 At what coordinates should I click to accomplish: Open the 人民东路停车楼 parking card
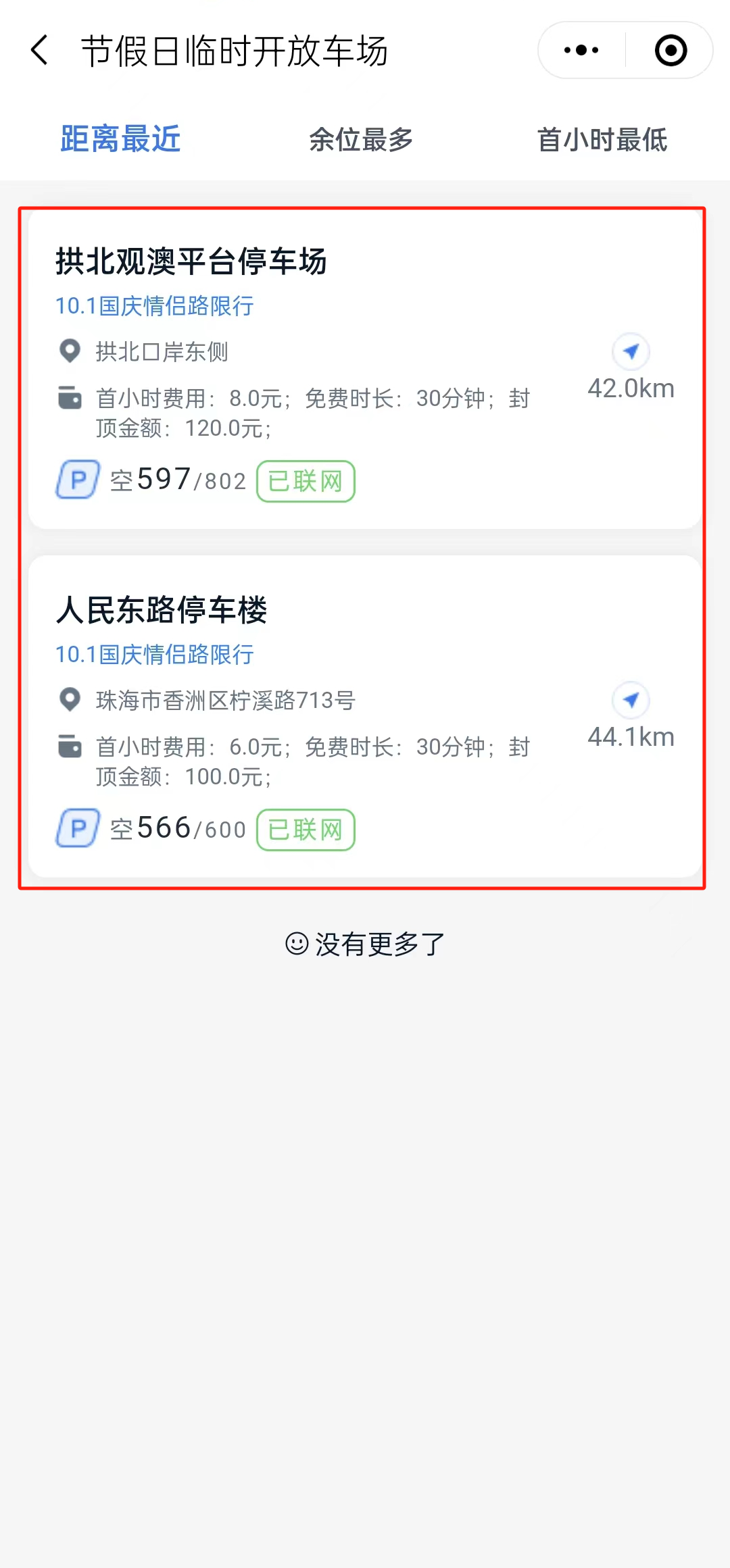pyautogui.click(x=365, y=717)
